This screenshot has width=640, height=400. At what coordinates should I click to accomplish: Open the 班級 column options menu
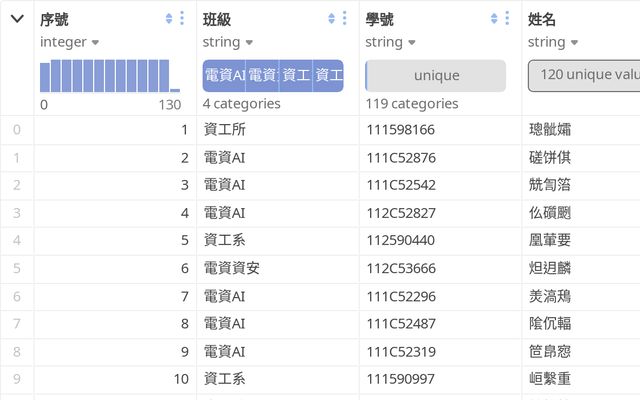point(345,19)
